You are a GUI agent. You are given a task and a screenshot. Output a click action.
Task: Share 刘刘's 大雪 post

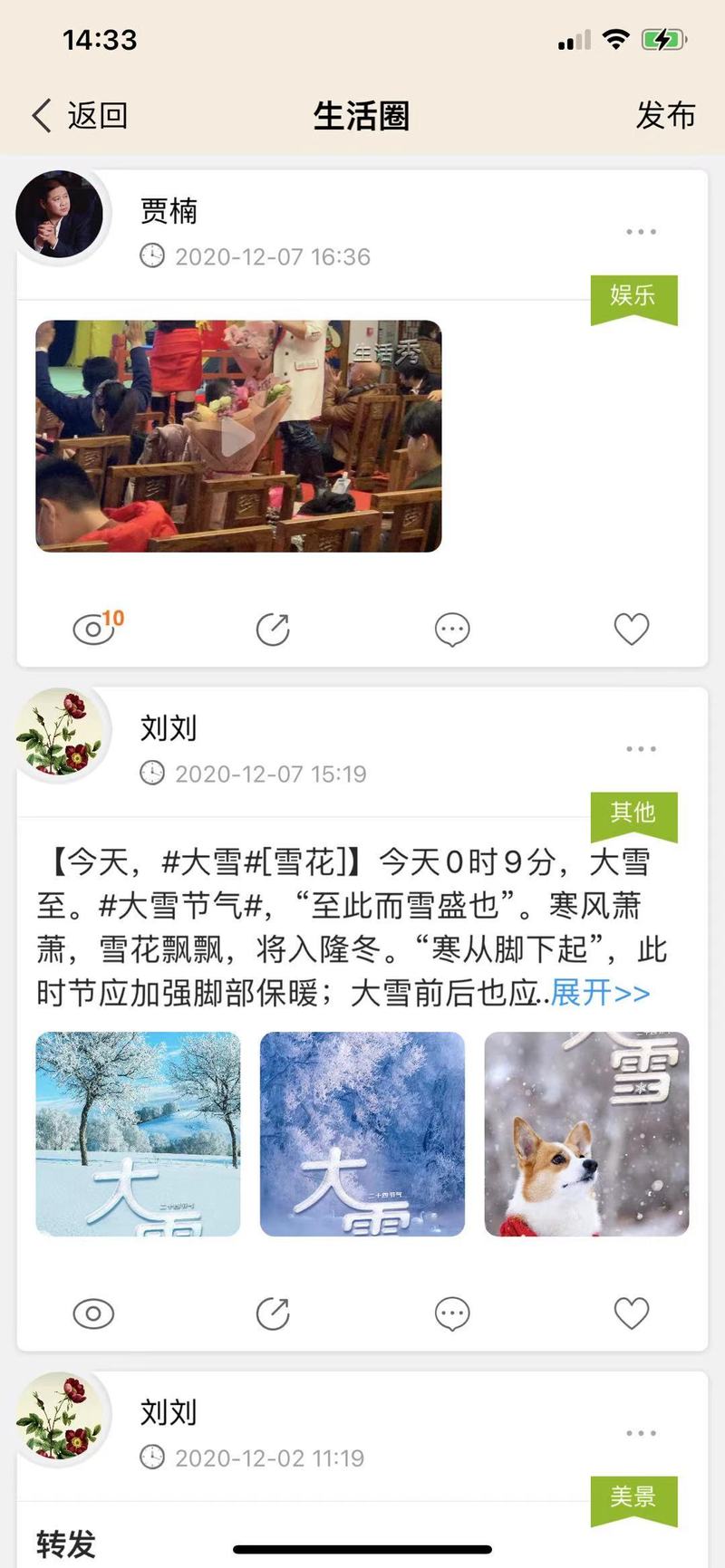(272, 1313)
